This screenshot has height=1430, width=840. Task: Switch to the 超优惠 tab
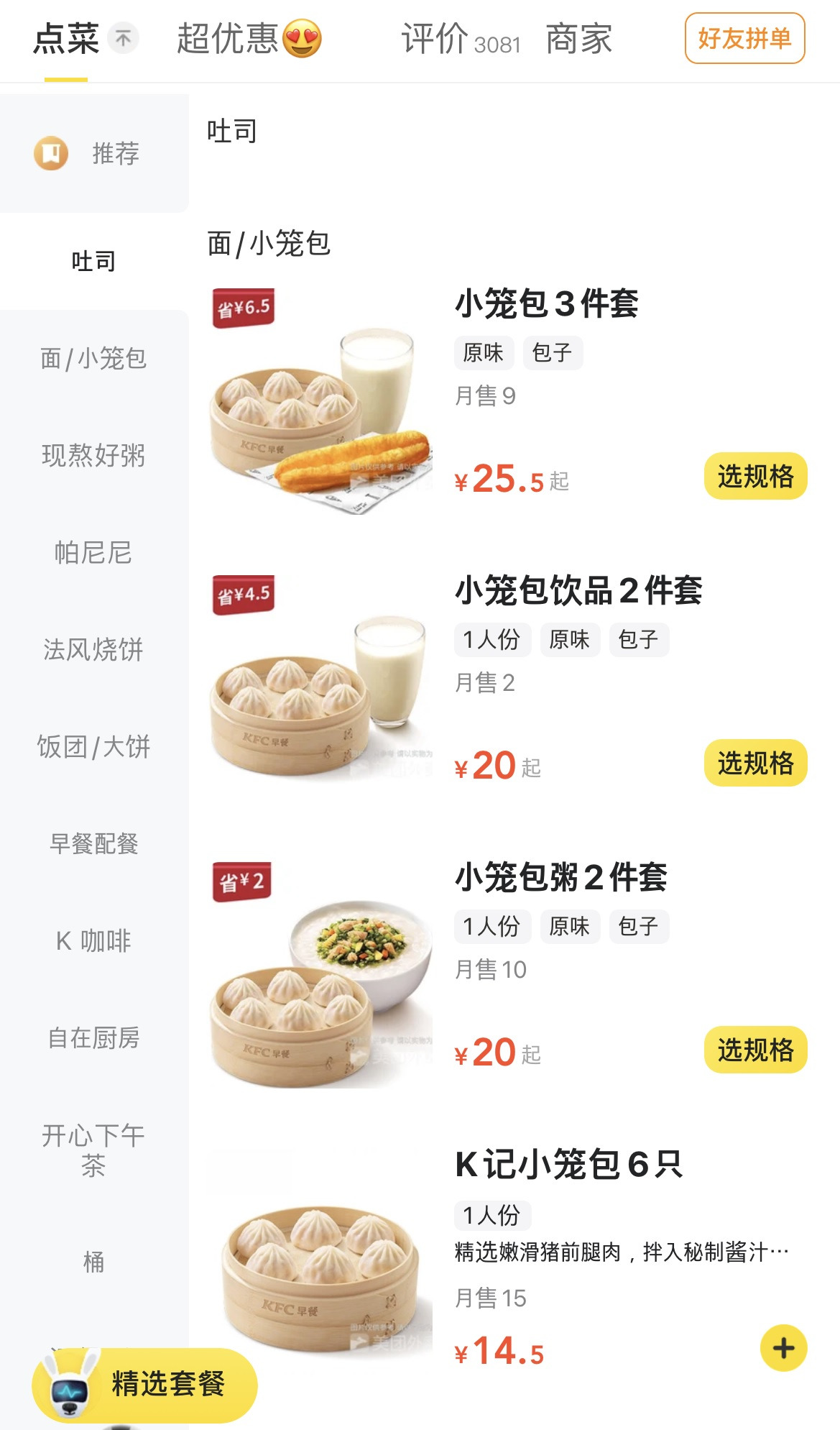click(248, 39)
